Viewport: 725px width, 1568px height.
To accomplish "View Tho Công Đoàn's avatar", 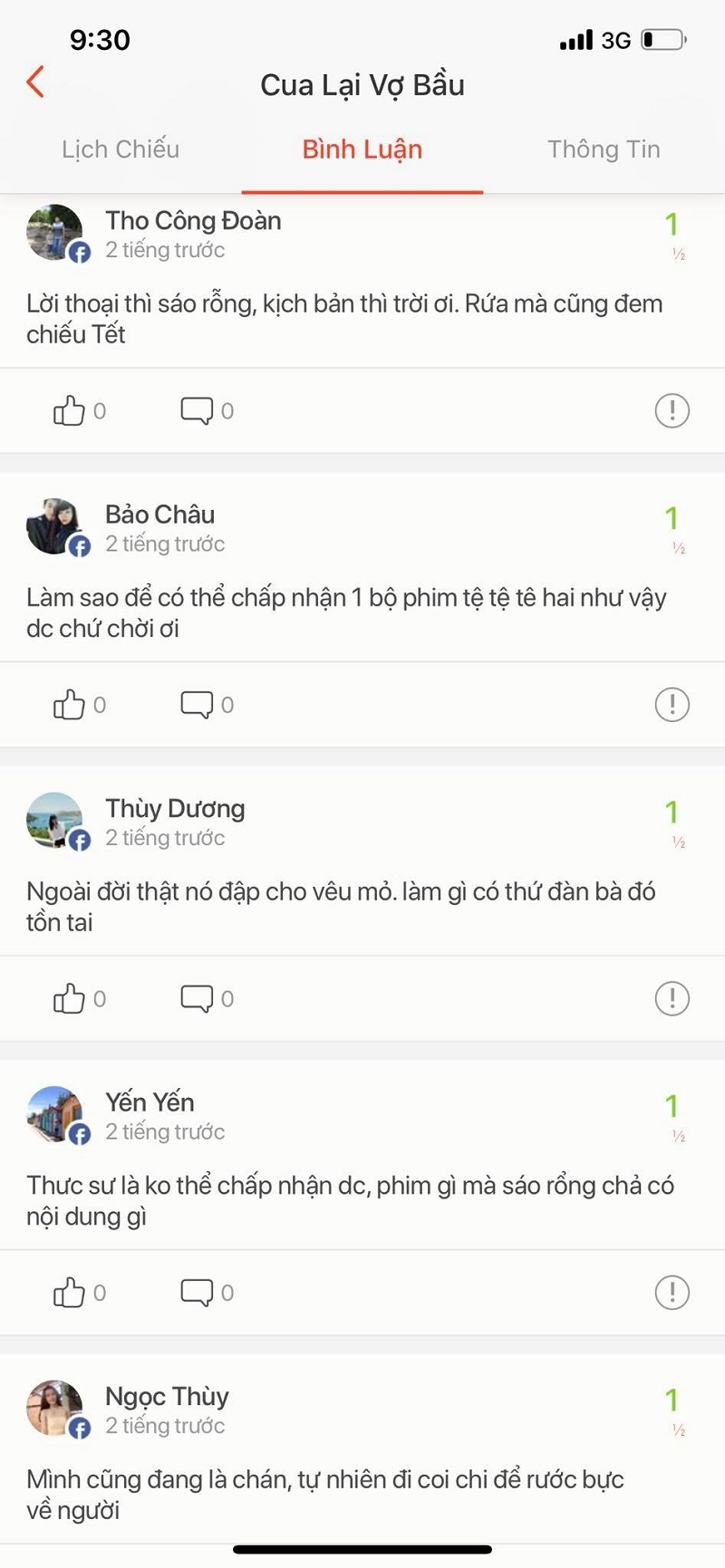I will tap(55, 233).
